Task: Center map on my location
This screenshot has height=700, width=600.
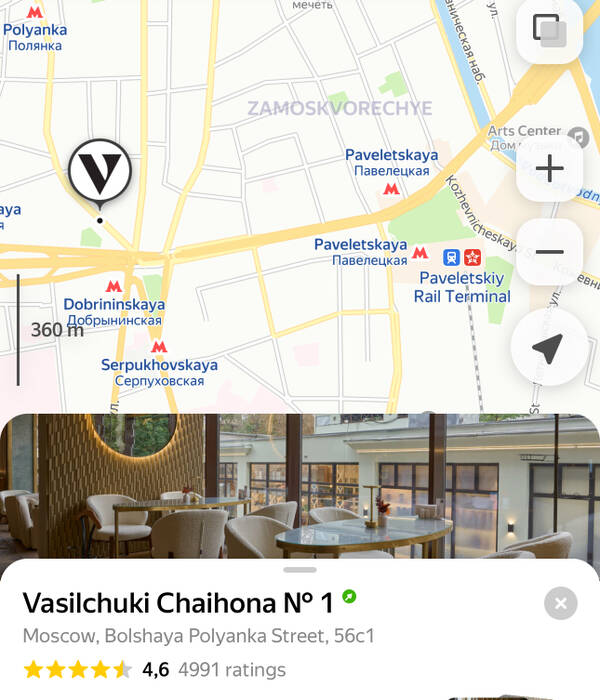Action: coord(549,347)
